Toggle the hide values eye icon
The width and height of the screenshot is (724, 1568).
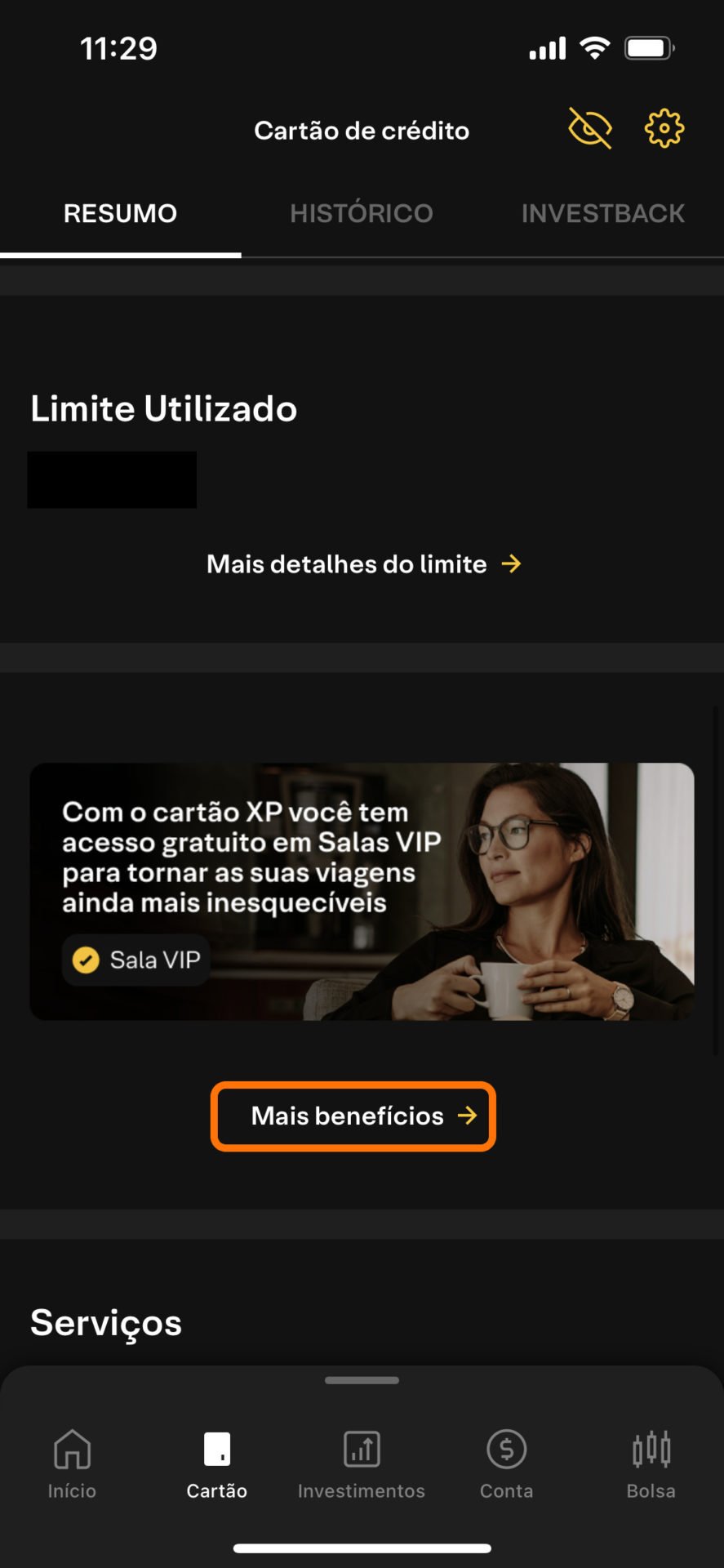click(589, 129)
